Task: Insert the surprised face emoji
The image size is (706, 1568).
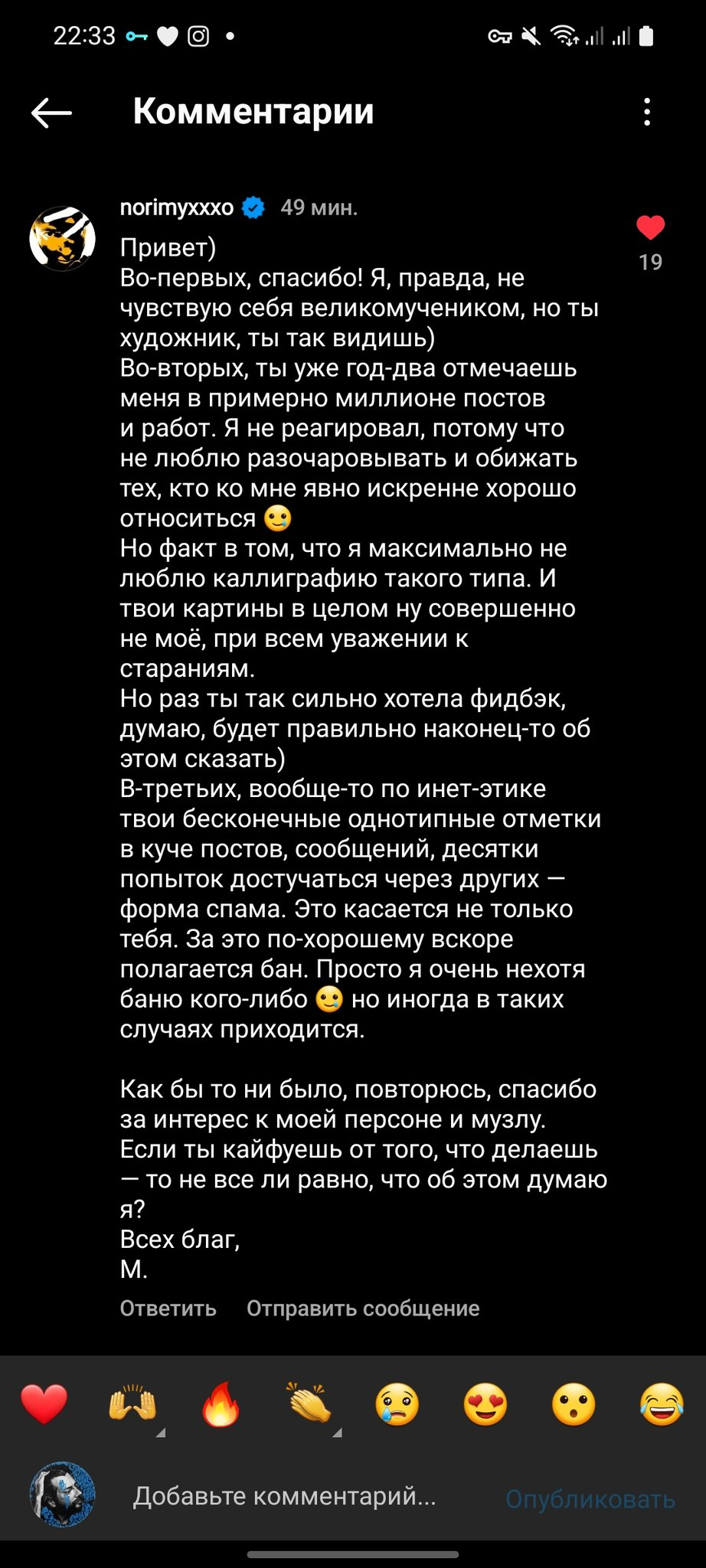Action: coord(574,1404)
